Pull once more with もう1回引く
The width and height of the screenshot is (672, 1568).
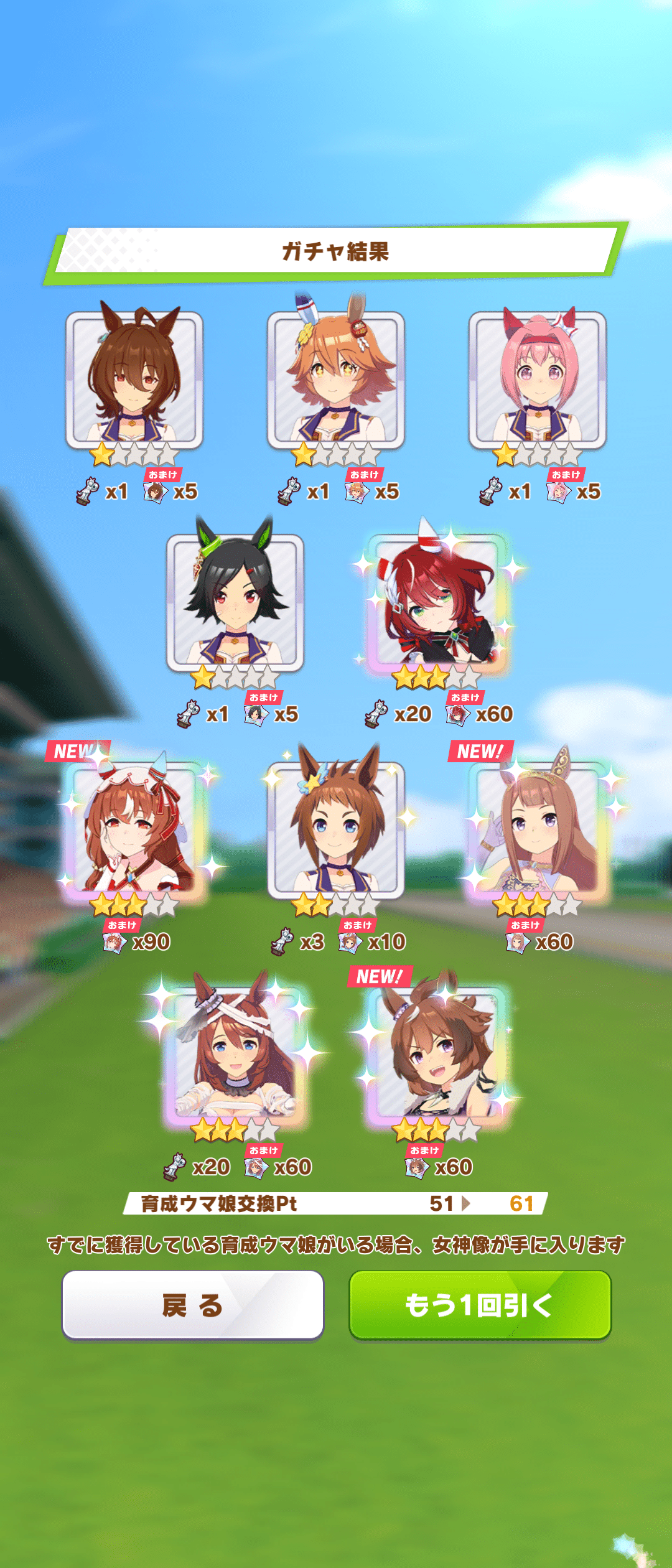point(480,1305)
